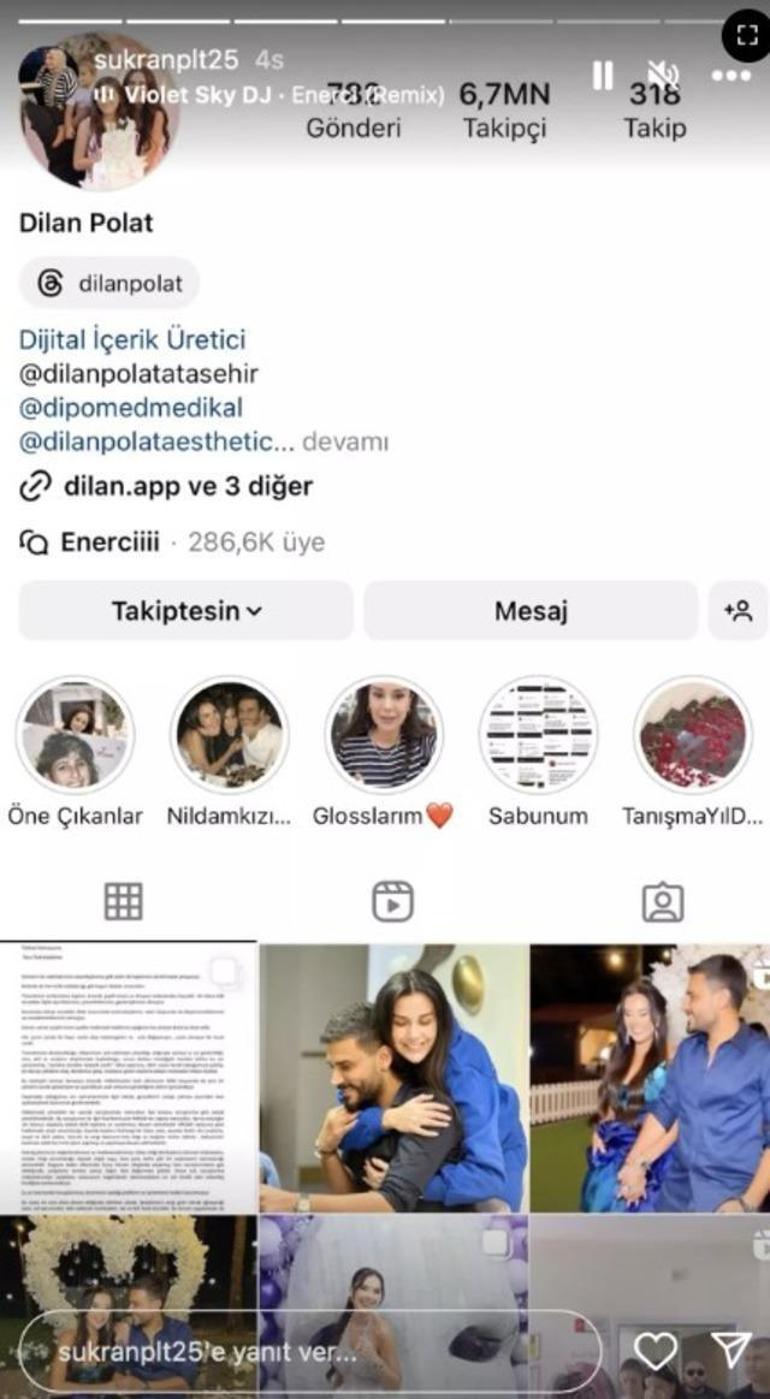Viewport: 770px width, 1399px height.
Task: Share the story via paper plane icon
Action: (731, 1350)
